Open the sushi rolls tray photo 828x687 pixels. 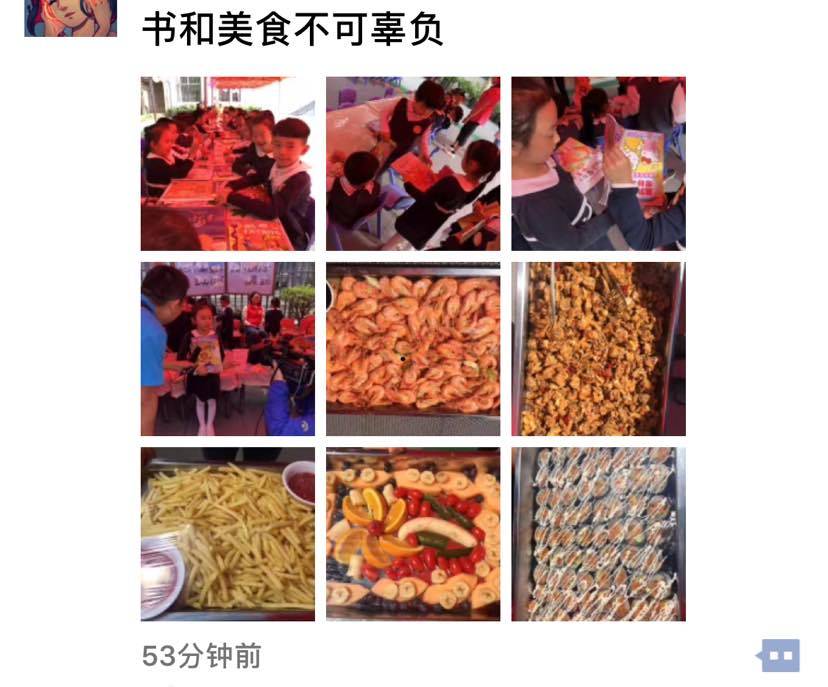click(x=598, y=534)
